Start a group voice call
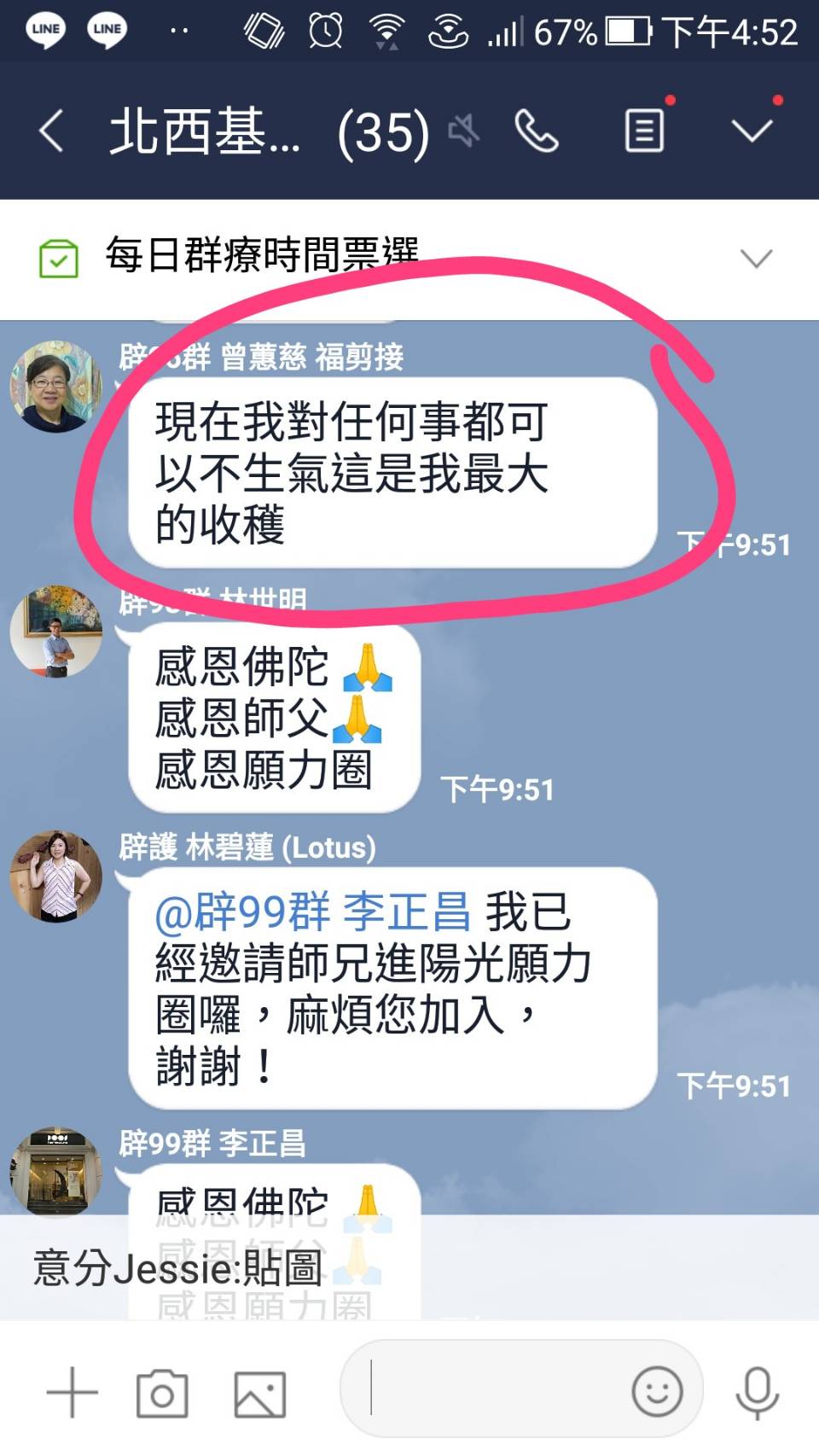This screenshot has width=819, height=1456. (x=537, y=131)
